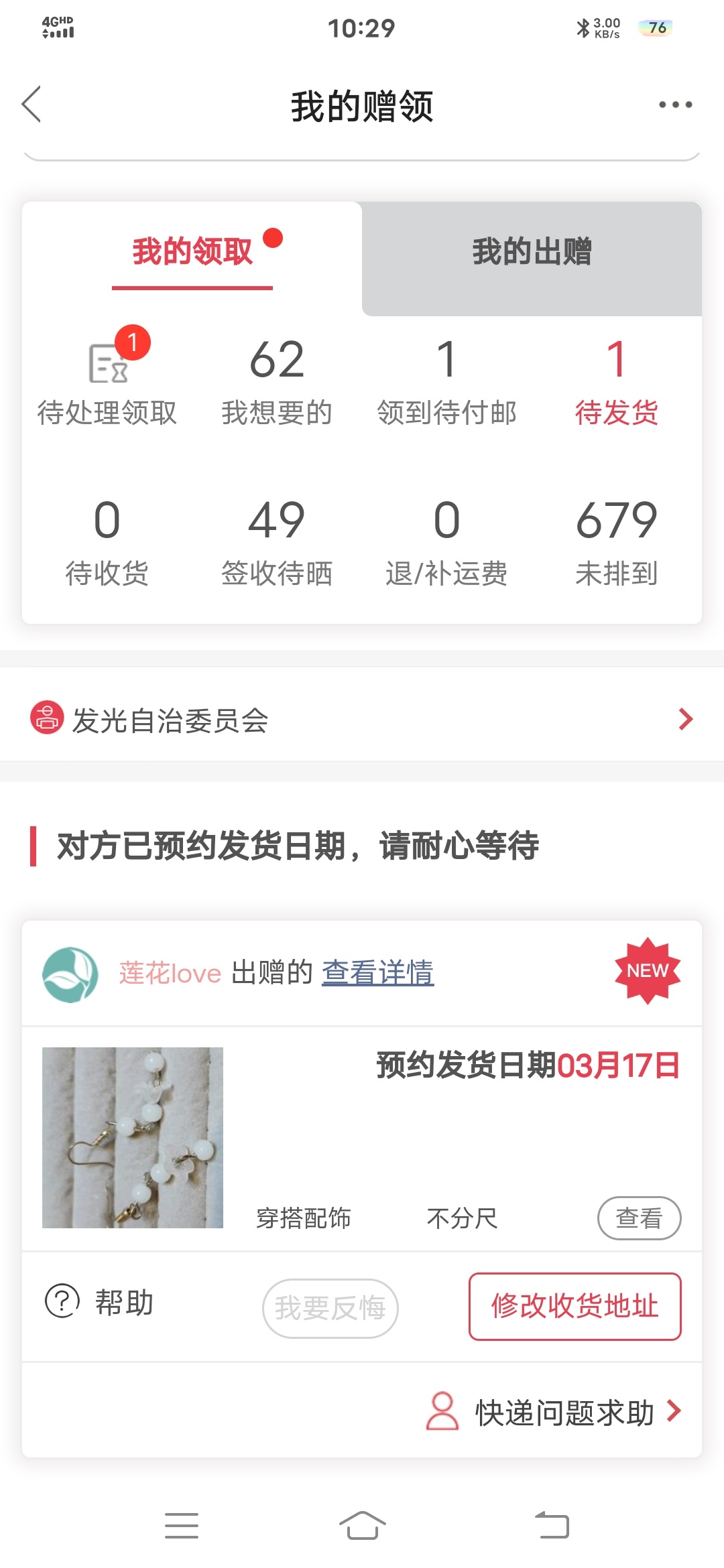Open the earrings item photo
The width and height of the screenshot is (724, 1568).
133,1137
